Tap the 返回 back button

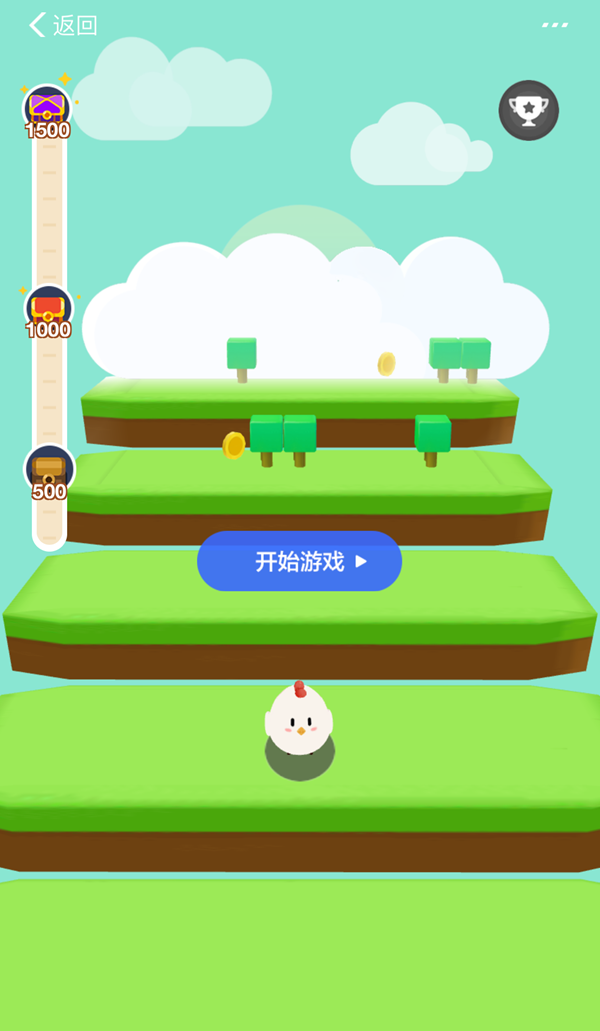coord(63,25)
